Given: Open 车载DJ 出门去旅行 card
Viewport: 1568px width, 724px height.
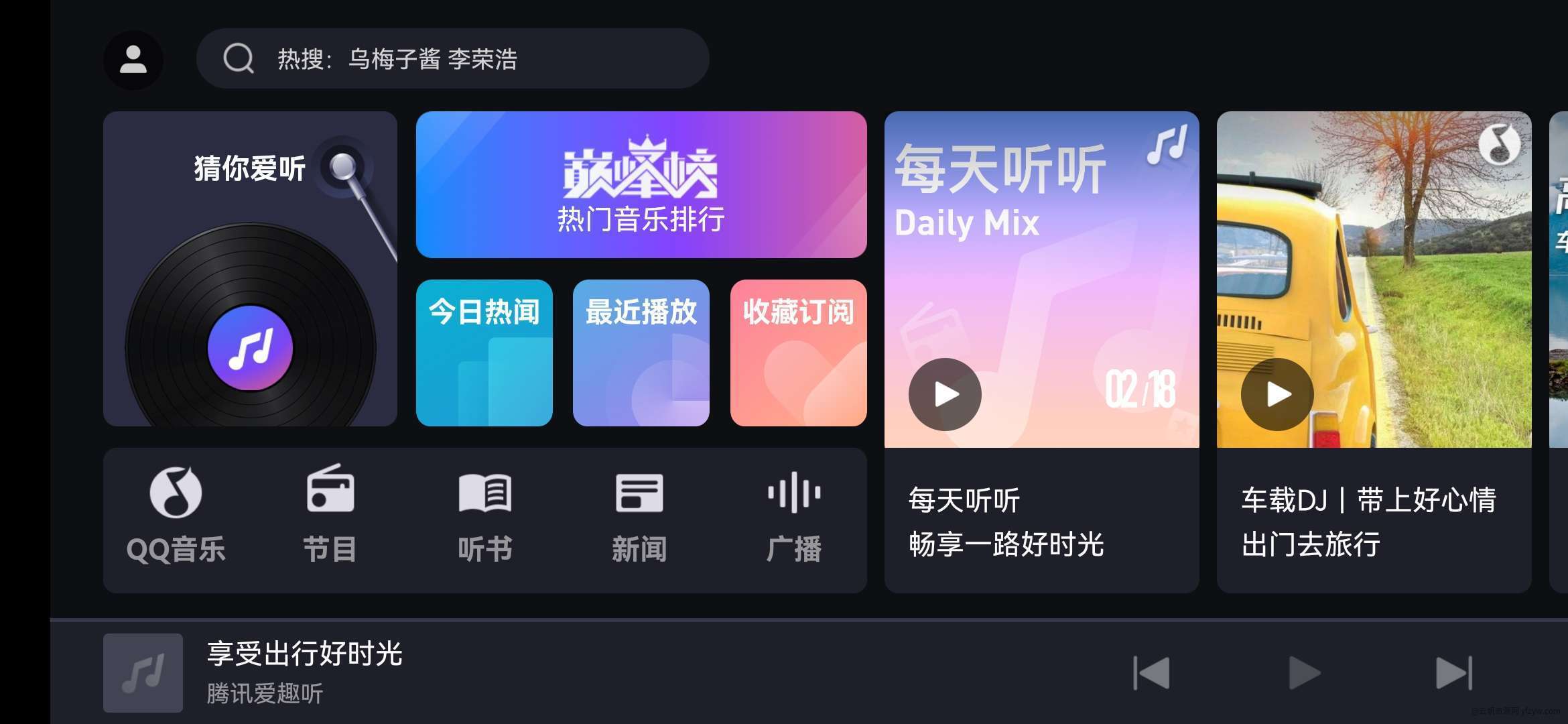Looking at the screenshot, I should tap(1373, 522).
